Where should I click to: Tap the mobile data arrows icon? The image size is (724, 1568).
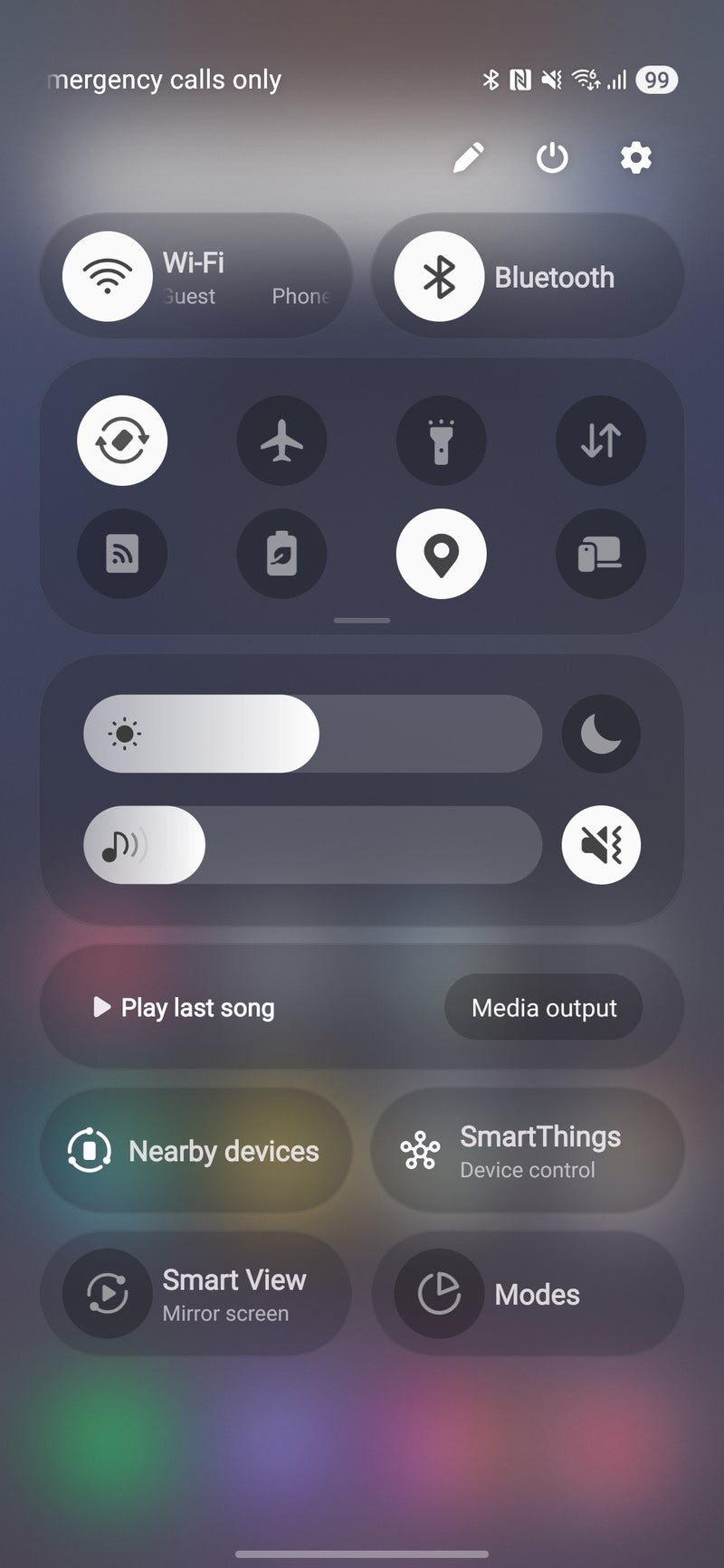click(x=600, y=441)
